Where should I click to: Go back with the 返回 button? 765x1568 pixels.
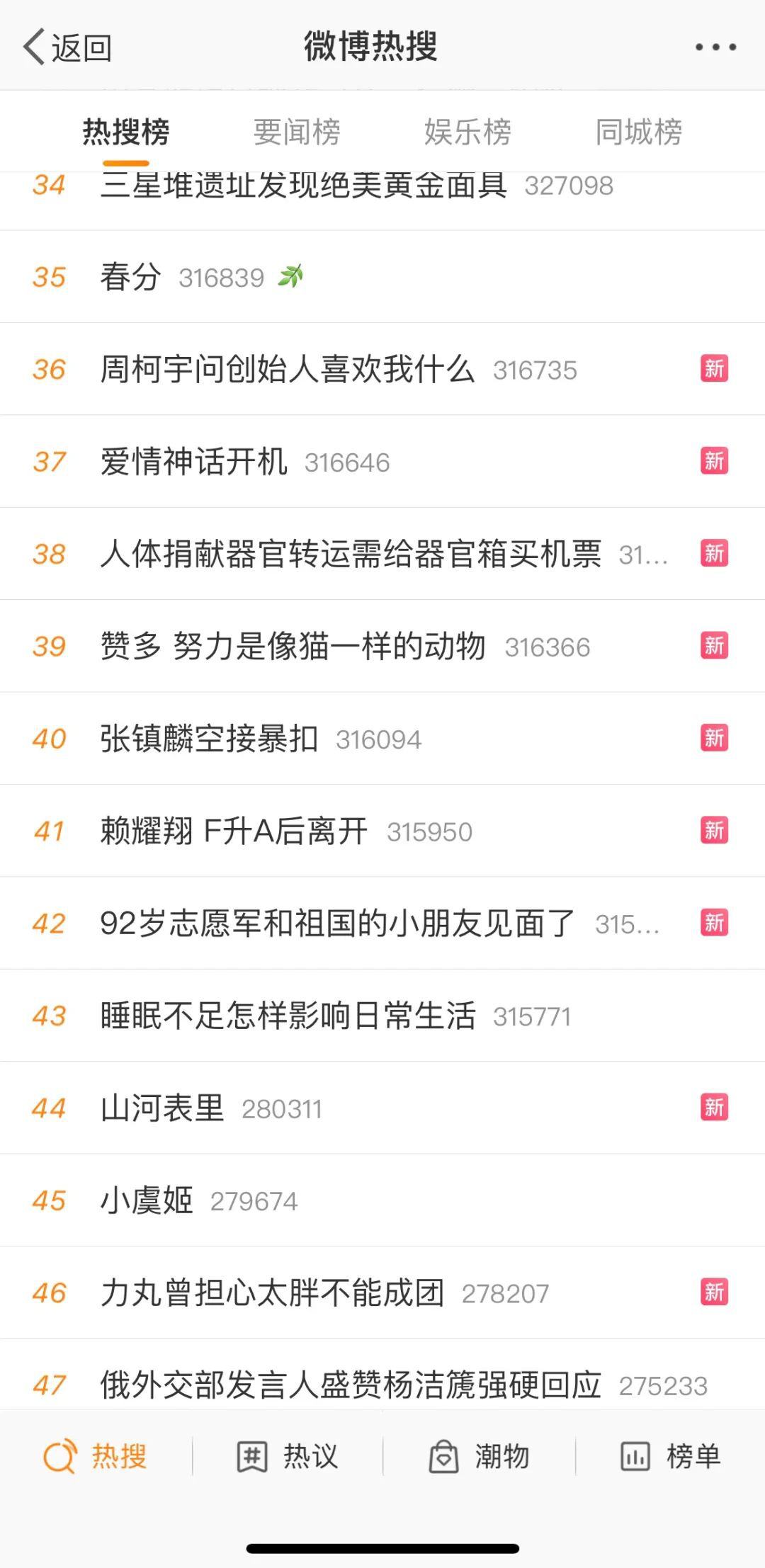67,47
